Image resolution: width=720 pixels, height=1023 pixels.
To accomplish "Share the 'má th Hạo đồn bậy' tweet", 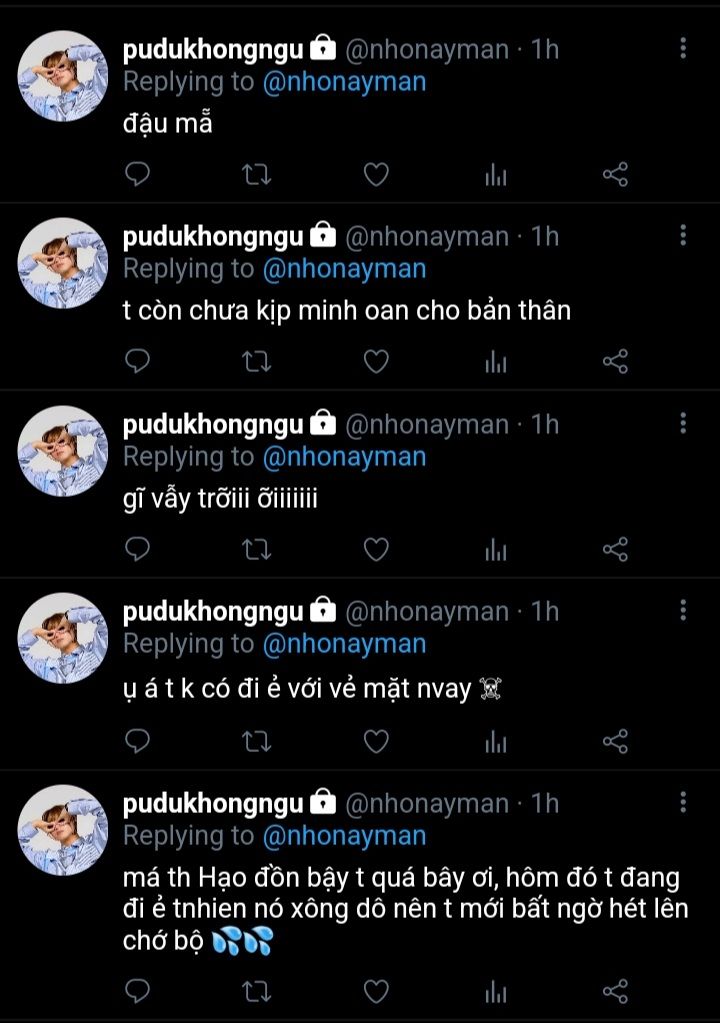I will [615, 991].
